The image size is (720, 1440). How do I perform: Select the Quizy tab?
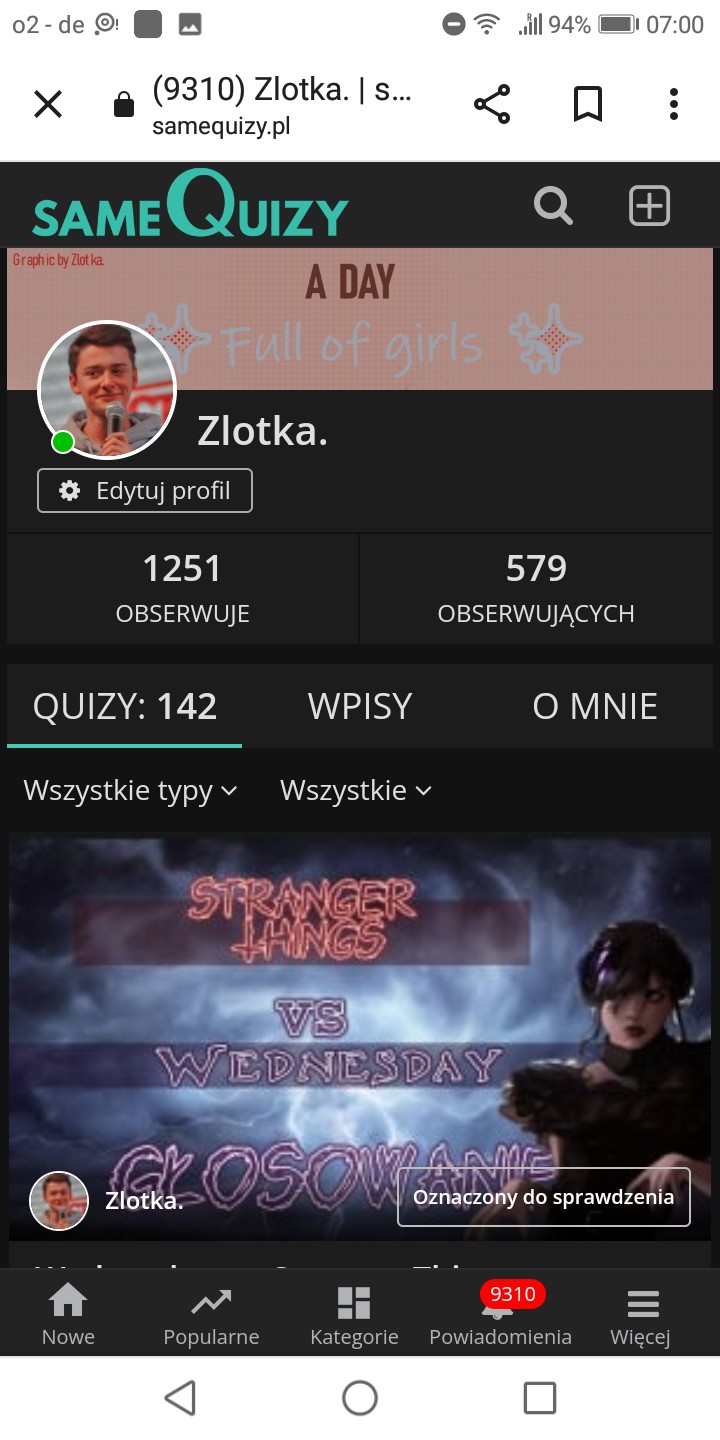tap(125, 706)
